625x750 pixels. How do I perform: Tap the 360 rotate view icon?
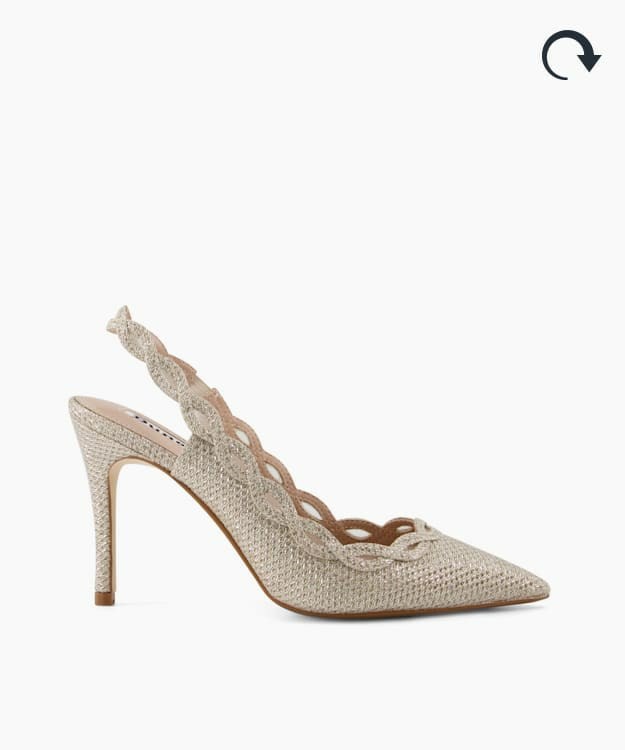pyautogui.click(x=570, y=55)
